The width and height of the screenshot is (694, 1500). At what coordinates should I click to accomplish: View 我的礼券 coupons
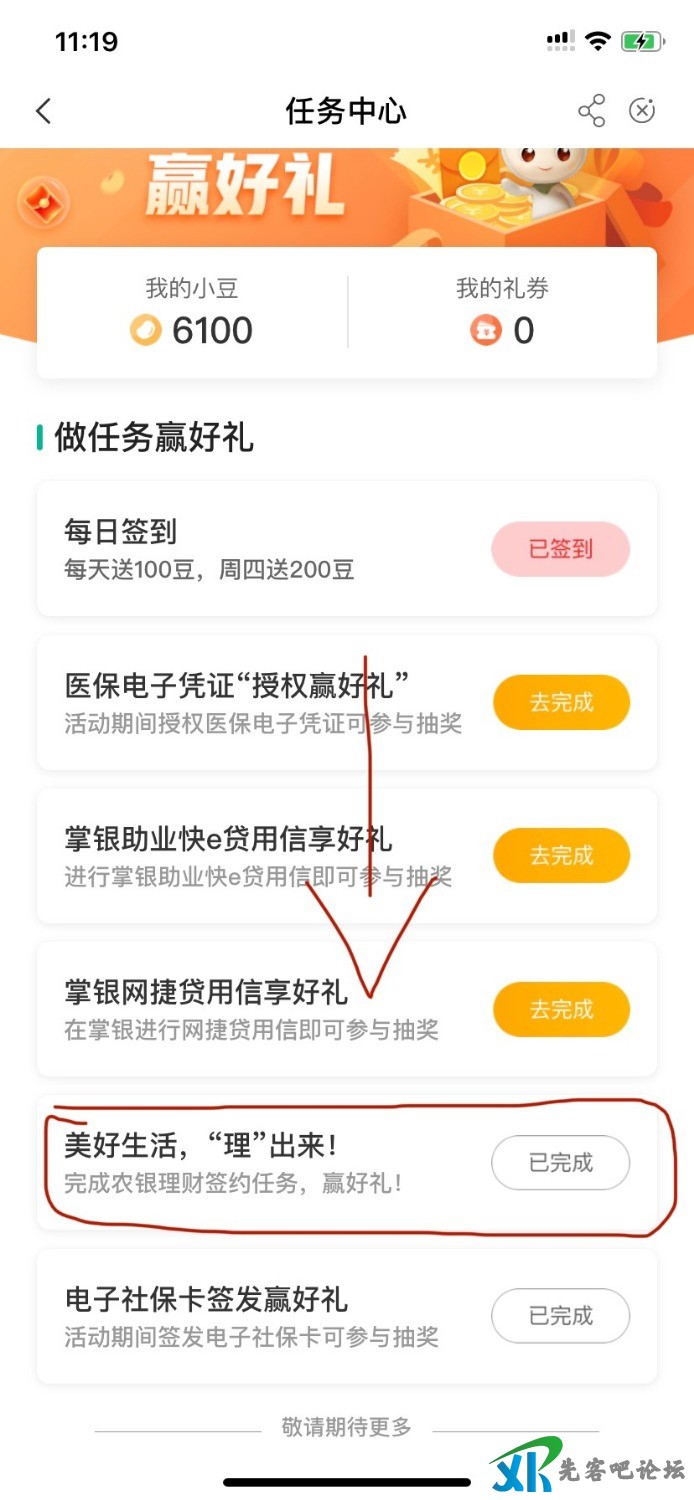pos(502,313)
